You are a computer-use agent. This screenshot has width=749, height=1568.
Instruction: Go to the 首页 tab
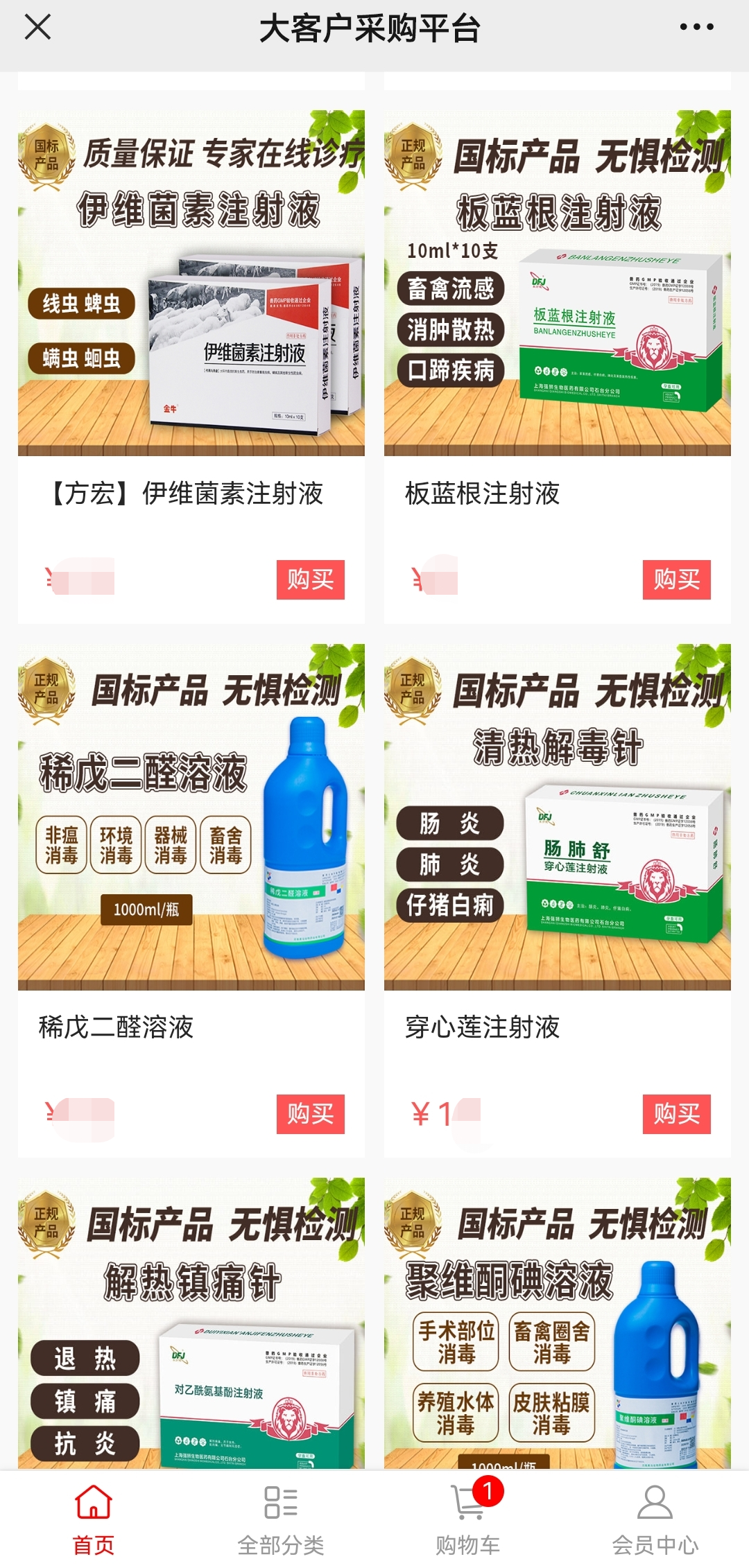pyautogui.click(x=94, y=1519)
